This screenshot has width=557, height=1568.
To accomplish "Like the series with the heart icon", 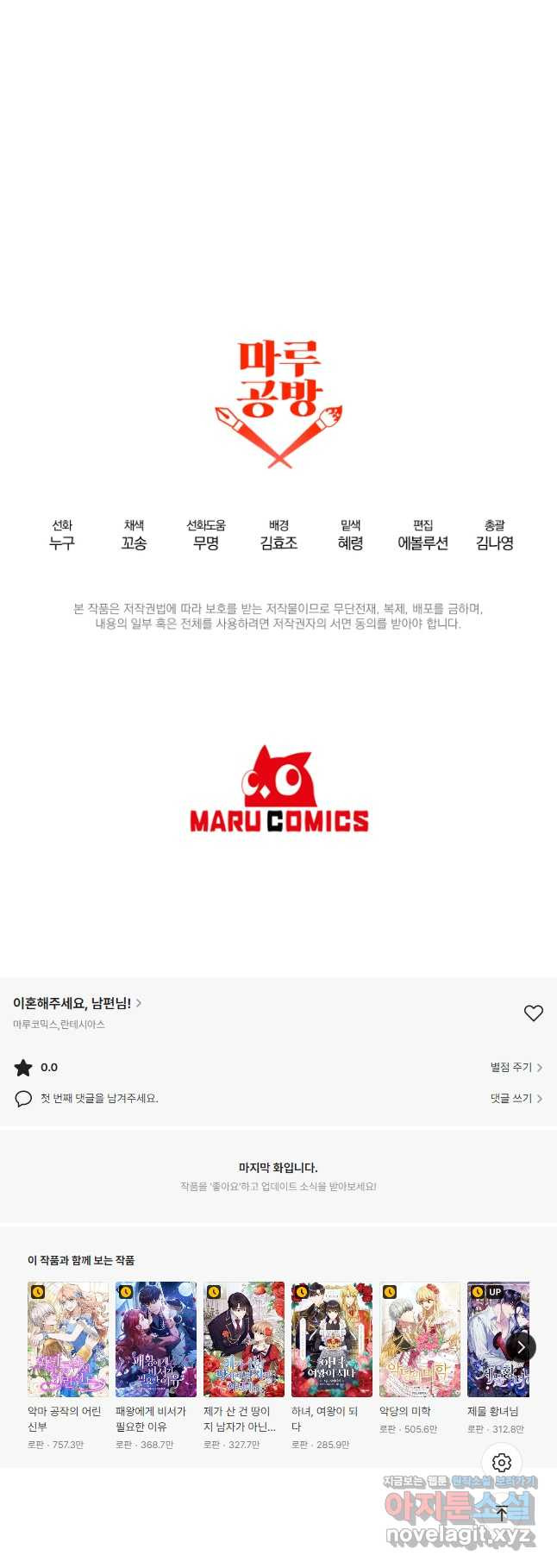I will tap(534, 1013).
